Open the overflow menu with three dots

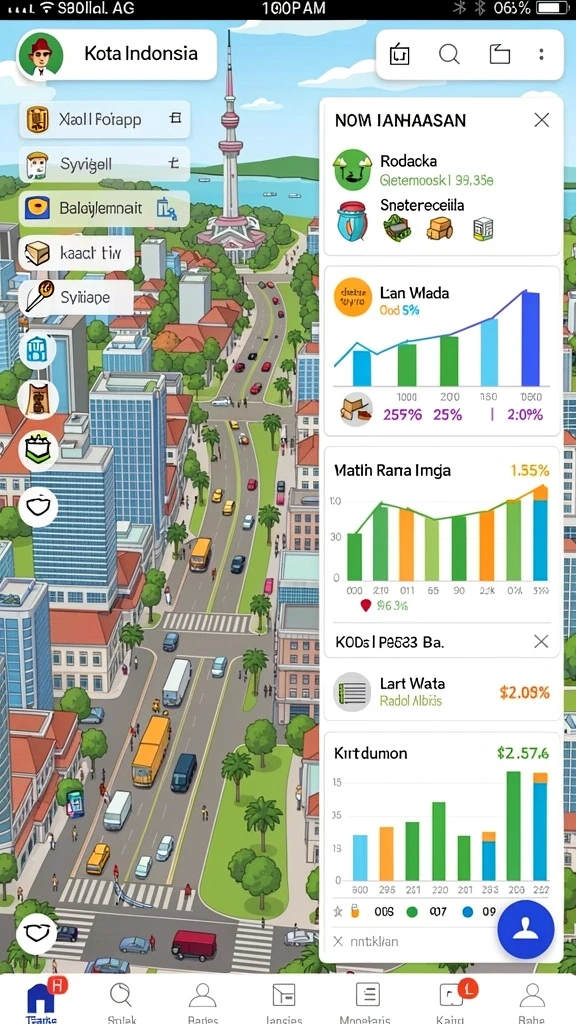click(x=541, y=54)
